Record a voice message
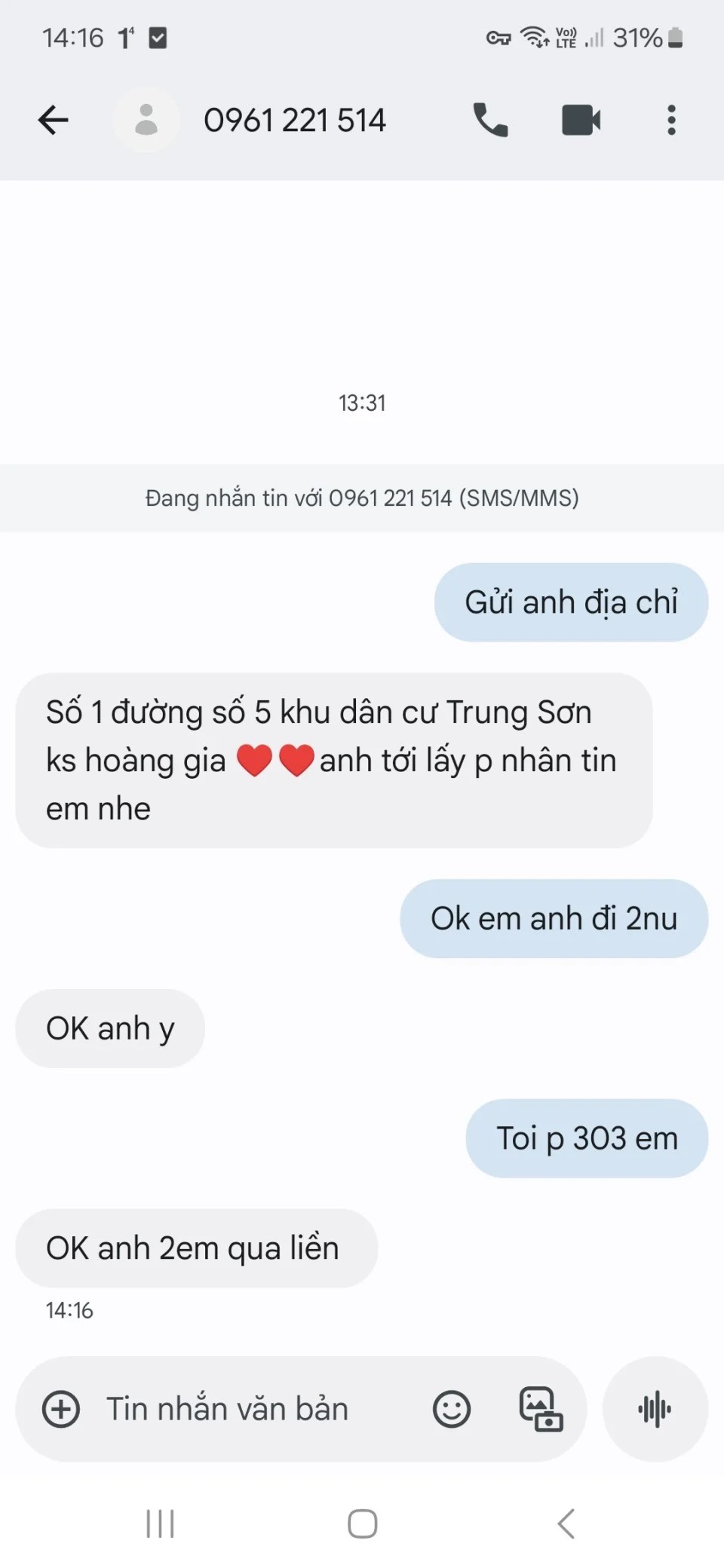This screenshot has height=1568, width=724. click(x=655, y=1409)
